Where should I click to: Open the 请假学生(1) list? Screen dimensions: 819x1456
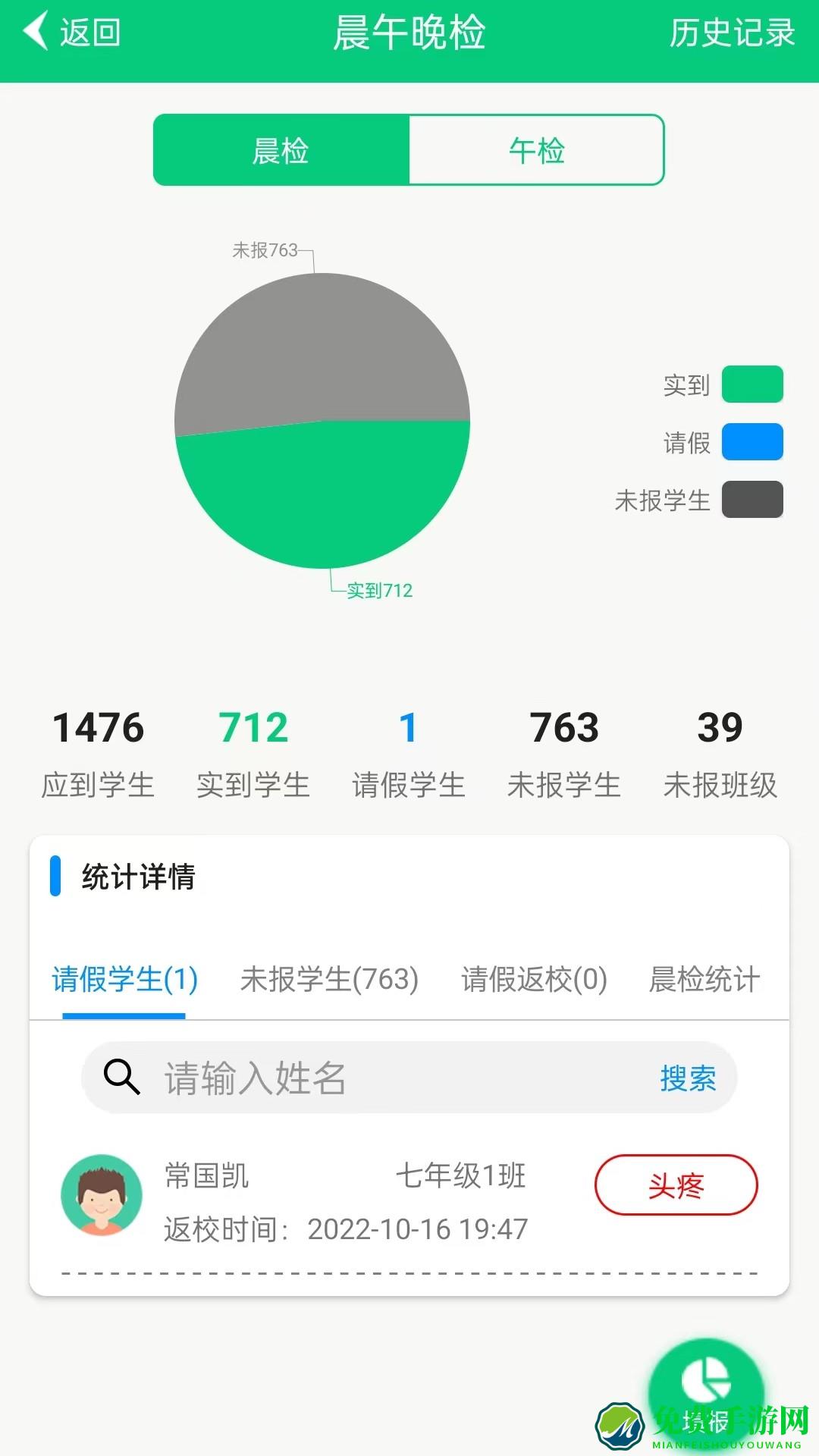pos(122,980)
